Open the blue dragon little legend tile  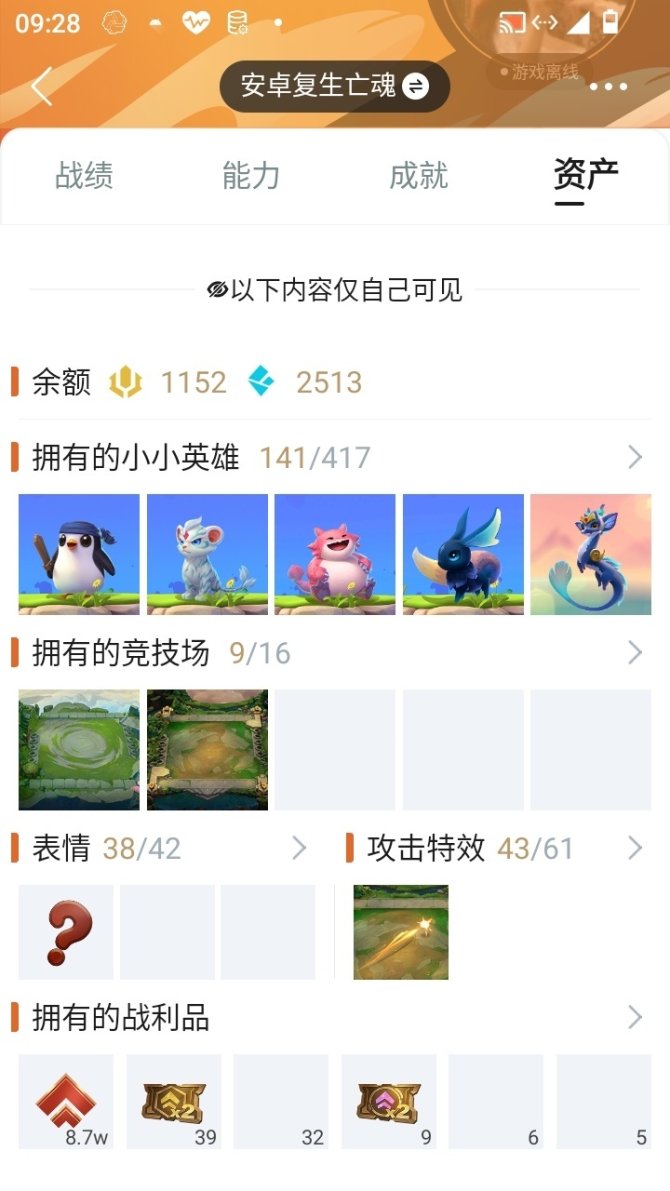590,553
